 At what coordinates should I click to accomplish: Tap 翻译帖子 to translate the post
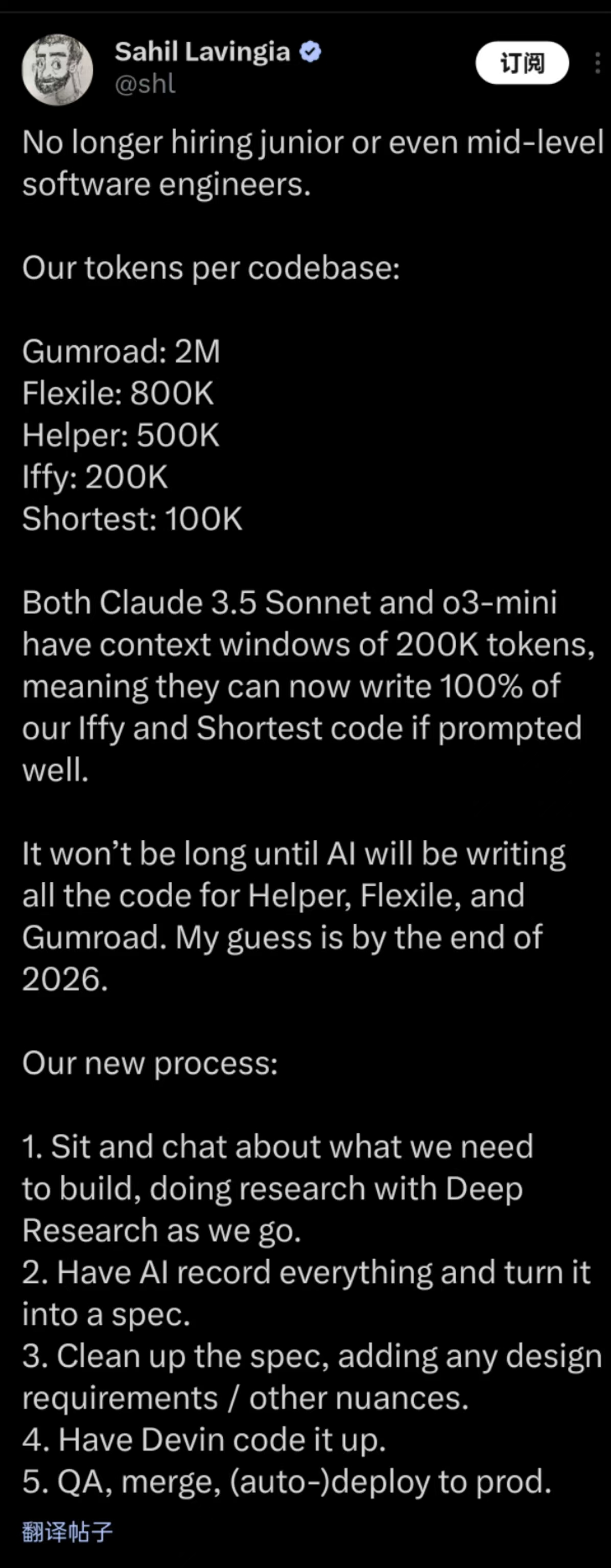(67, 1531)
